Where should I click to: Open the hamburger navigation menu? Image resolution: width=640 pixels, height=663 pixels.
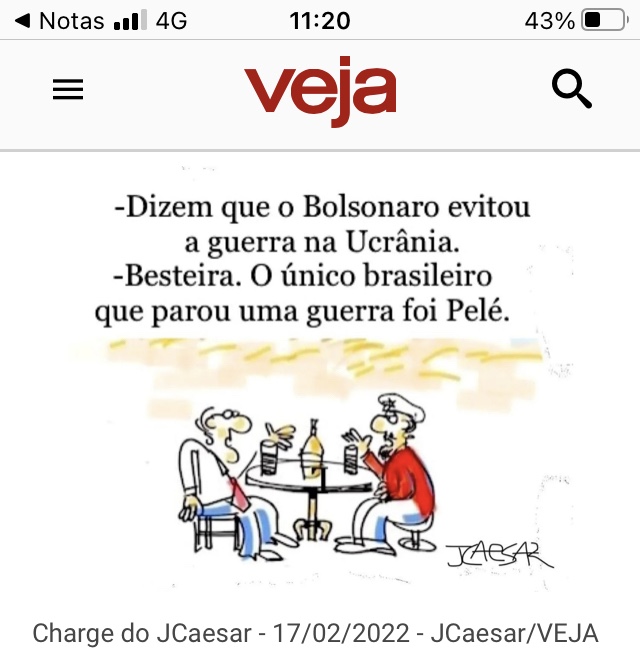point(68,91)
